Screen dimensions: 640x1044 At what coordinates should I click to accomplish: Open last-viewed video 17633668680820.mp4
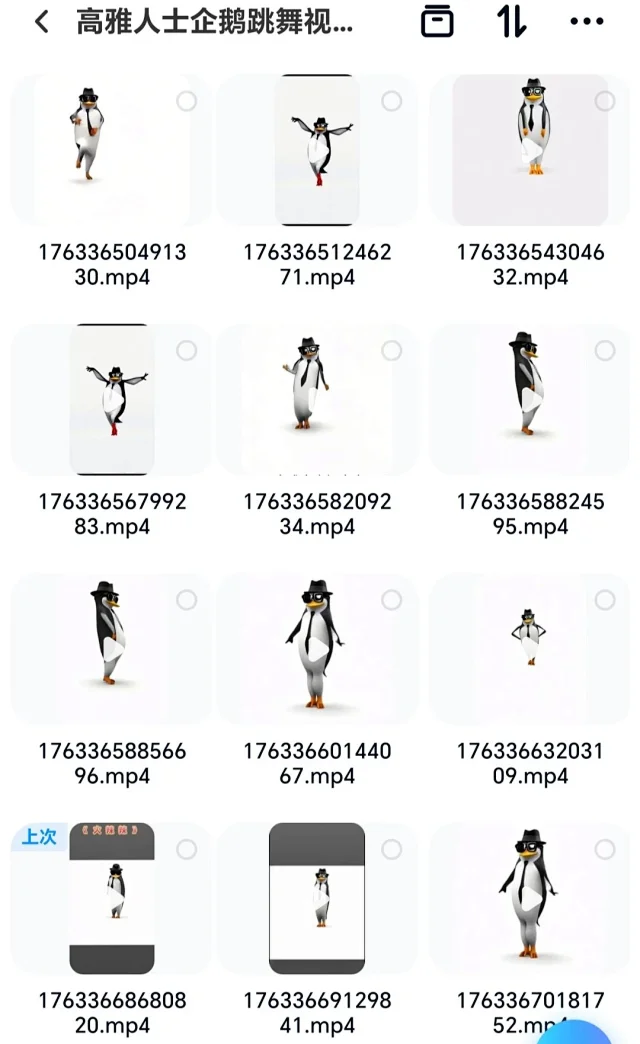(x=110, y=898)
